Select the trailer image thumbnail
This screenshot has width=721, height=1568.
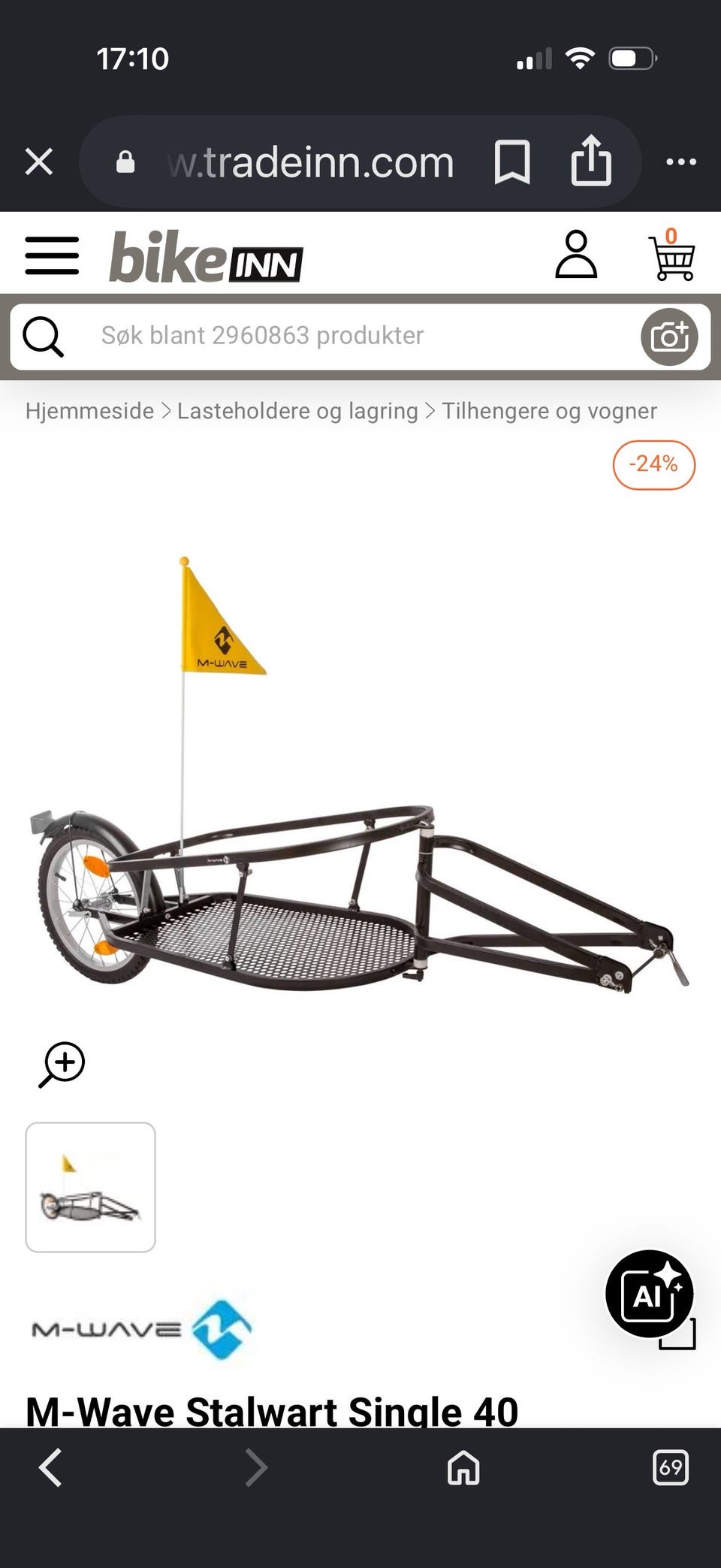[91, 1187]
